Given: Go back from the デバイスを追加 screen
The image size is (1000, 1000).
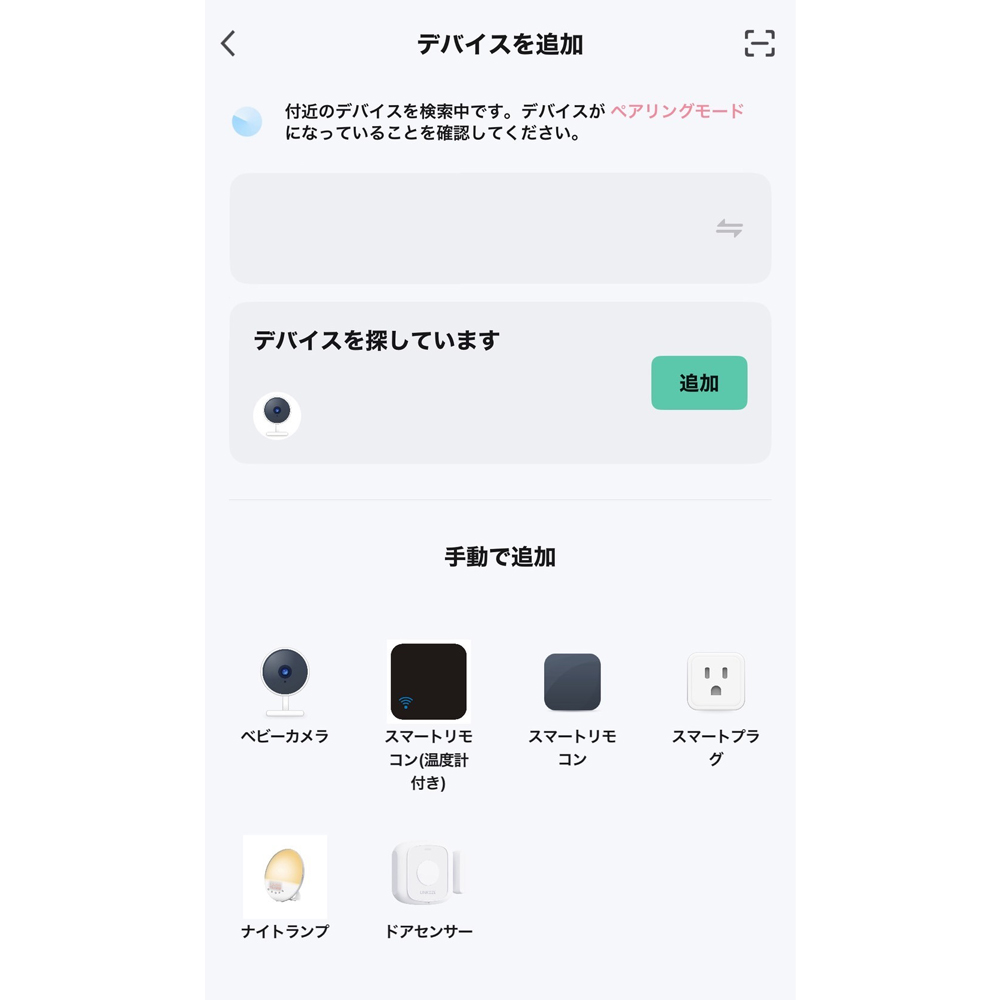Looking at the screenshot, I should pos(229,43).
